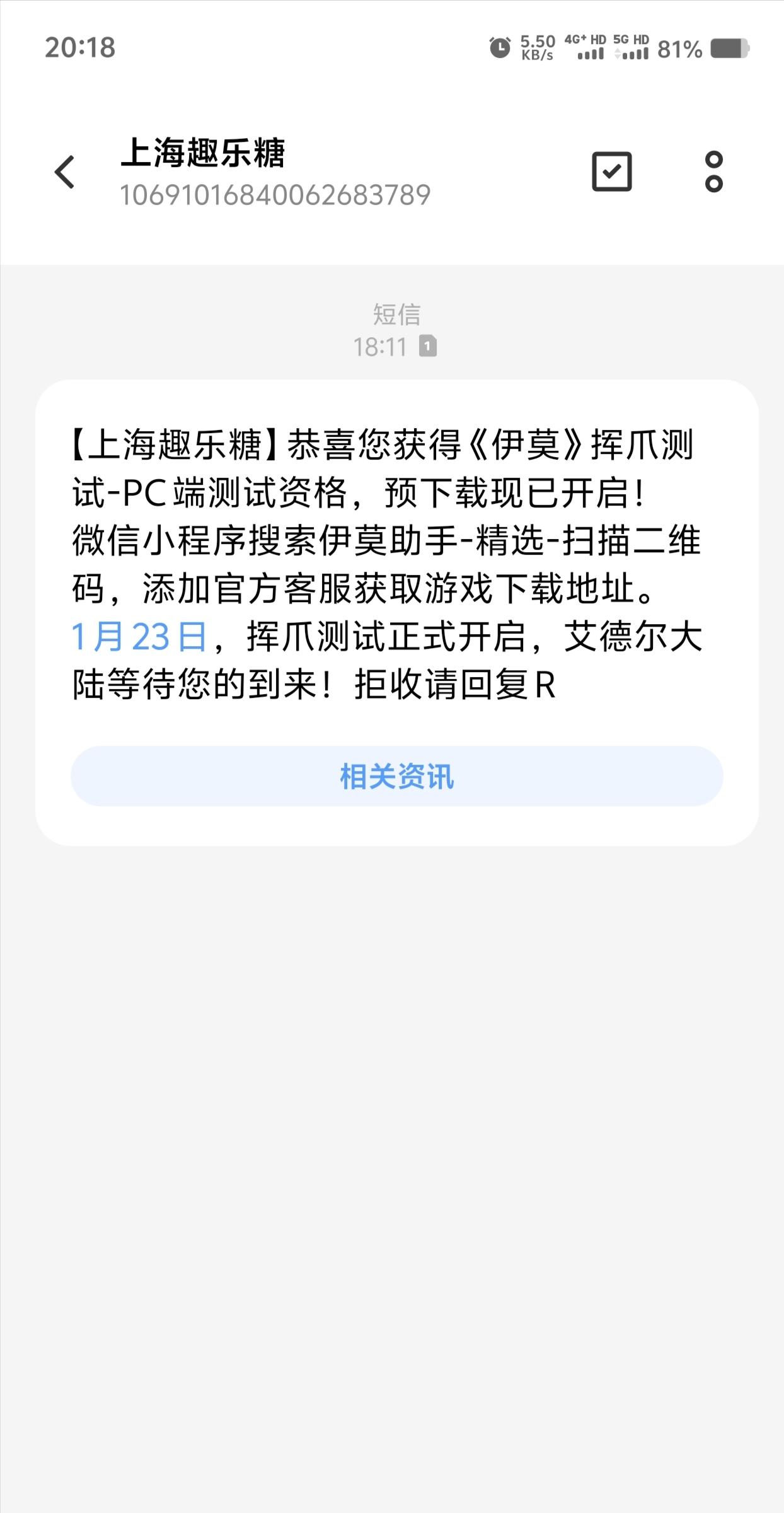The height and width of the screenshot is (1513, 784).
Task: Open the 1月23日 date link
Action: (139, 637)
